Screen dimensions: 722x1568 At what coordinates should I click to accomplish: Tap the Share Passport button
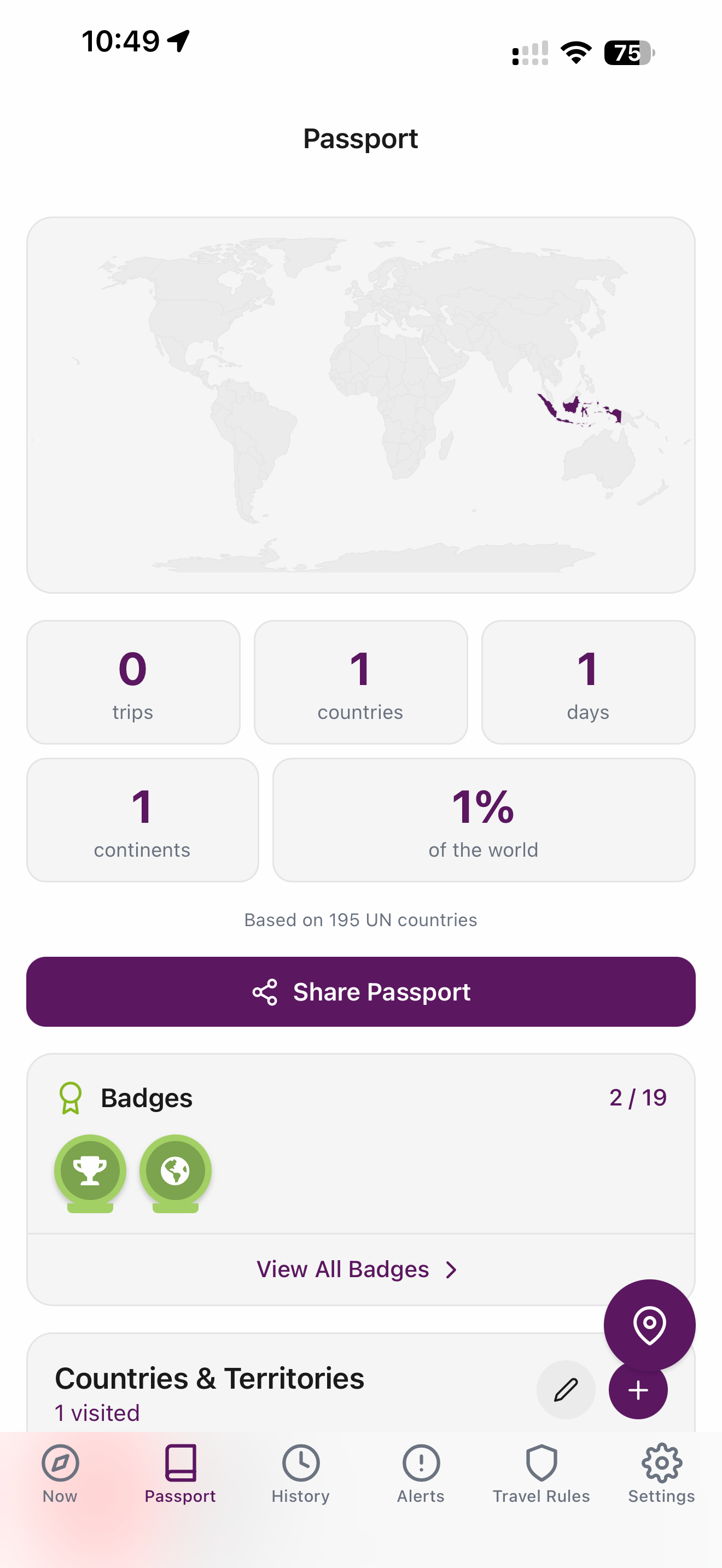[x=360, y=992]
